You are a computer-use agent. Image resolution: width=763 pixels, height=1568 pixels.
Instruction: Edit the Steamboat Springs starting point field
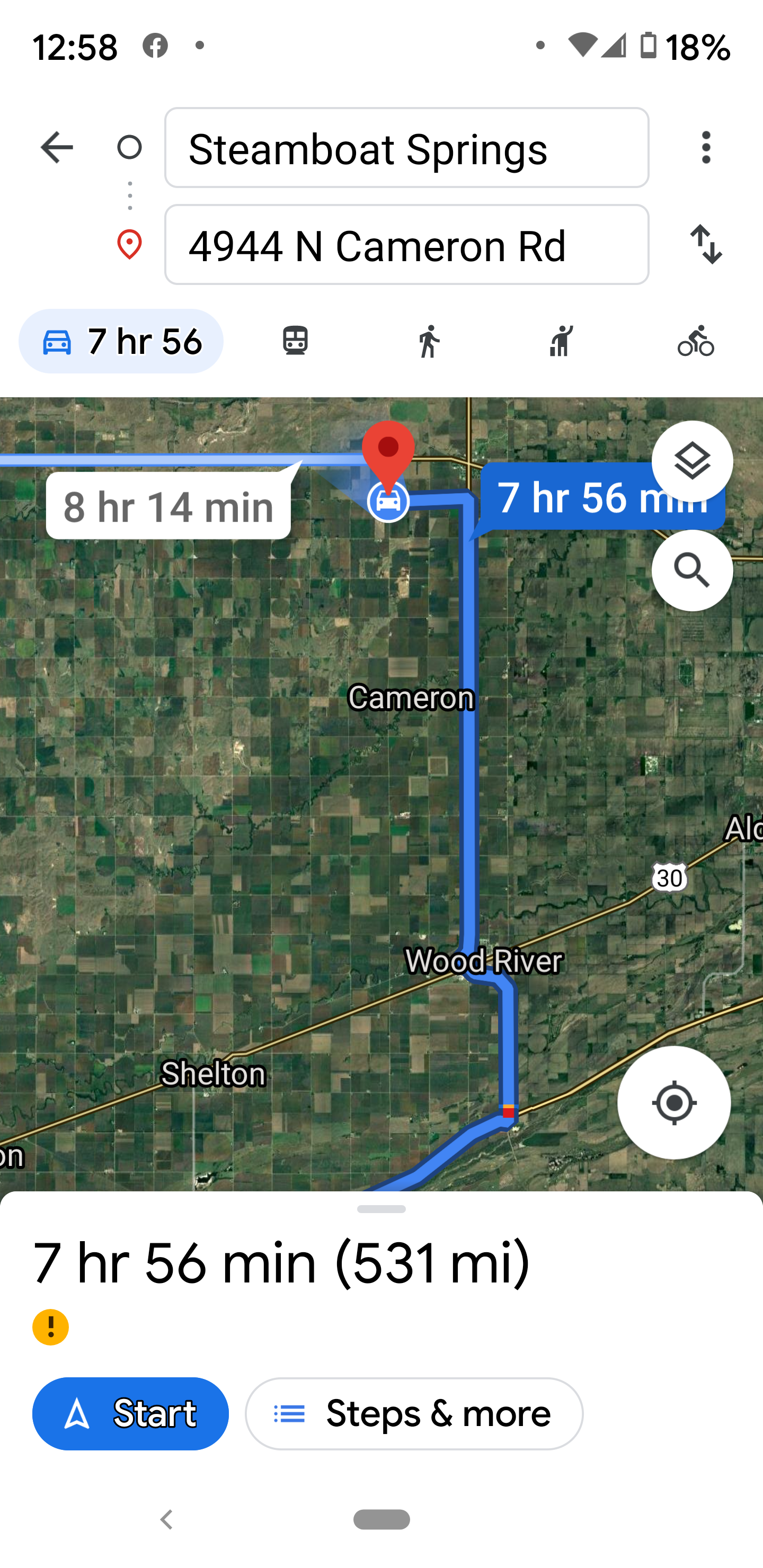(406, 148)
